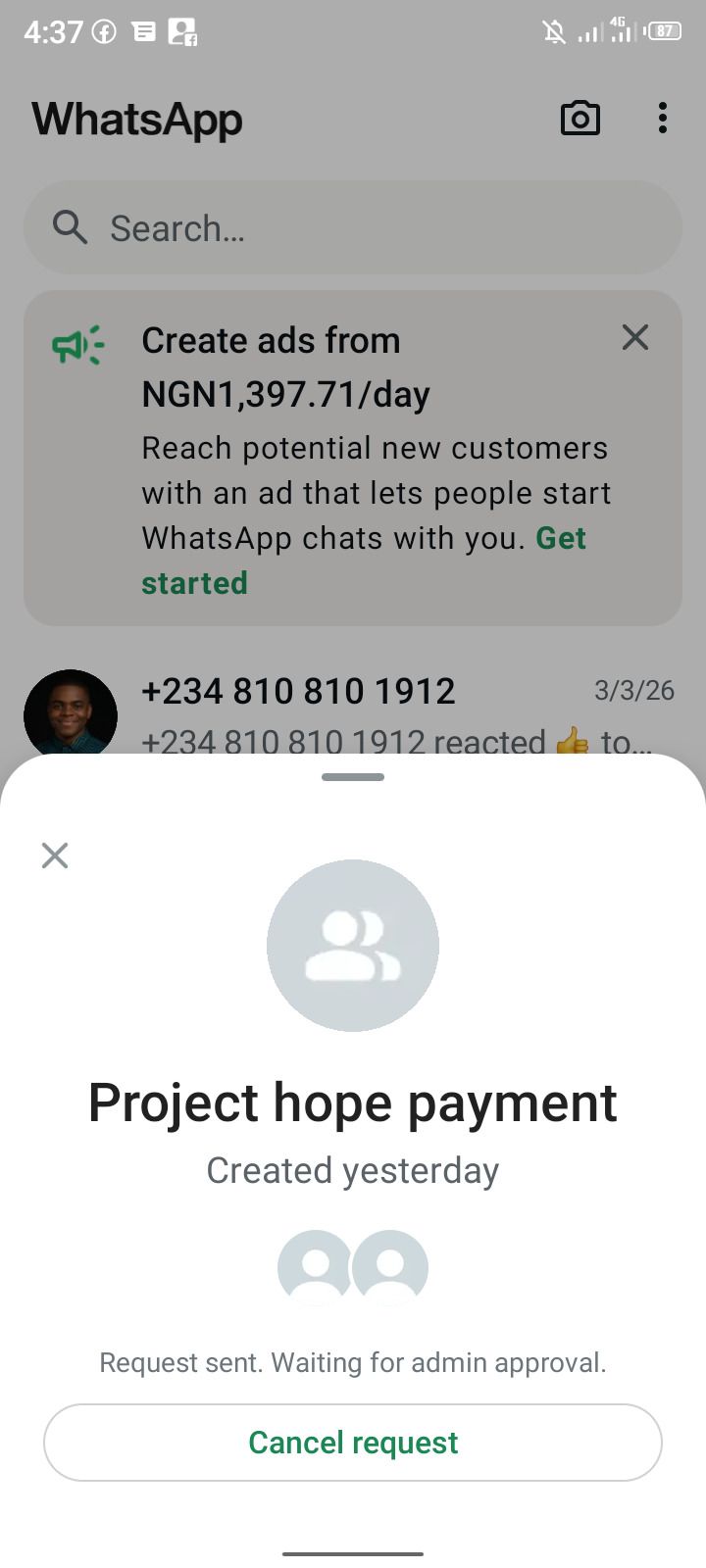Screen dimensions: 706x1568
Task: Open the three-dot overflow menu
Action: point(663,119)
